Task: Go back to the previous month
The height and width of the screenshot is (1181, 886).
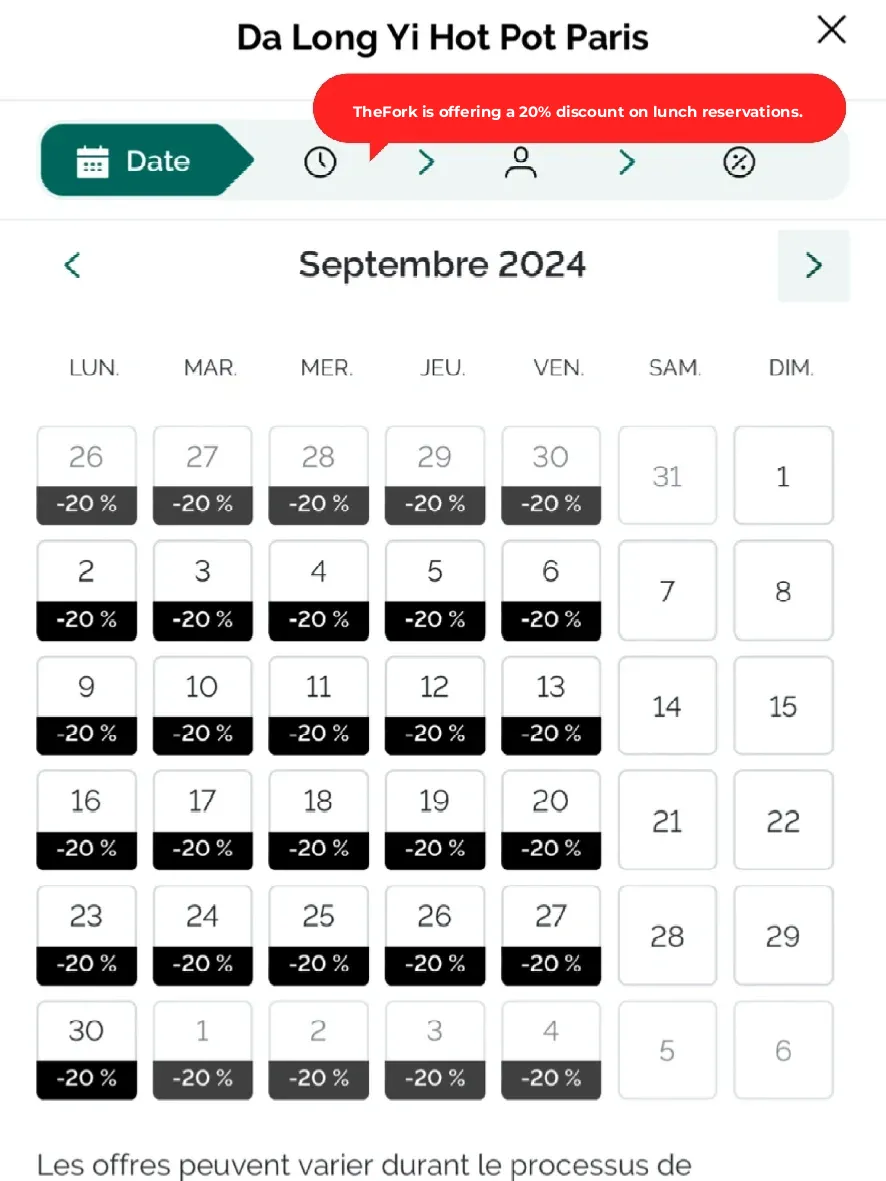Action: 72,265
